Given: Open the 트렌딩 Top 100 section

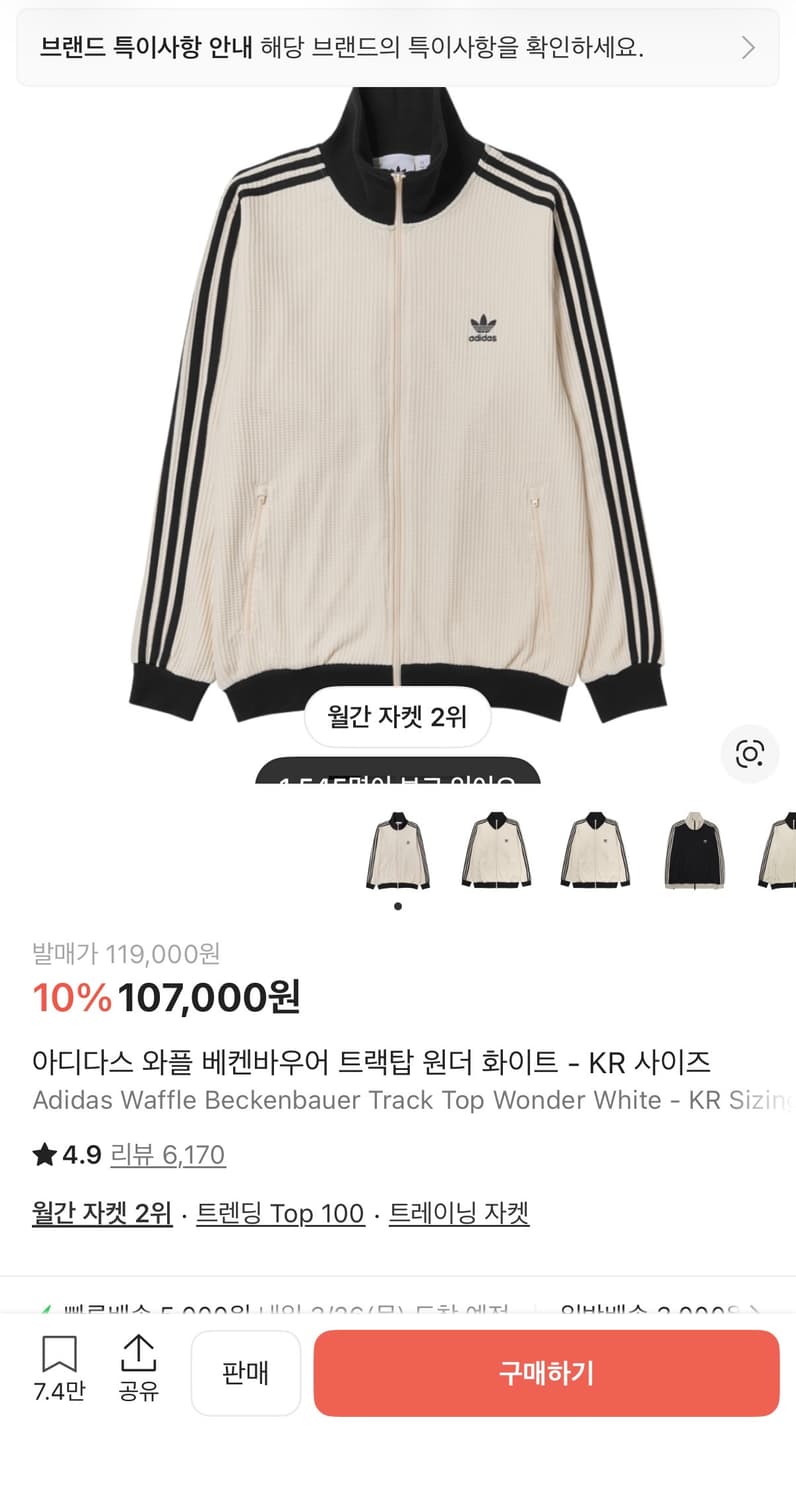Looking at the screenshot, I should [x=280, y=1212].
